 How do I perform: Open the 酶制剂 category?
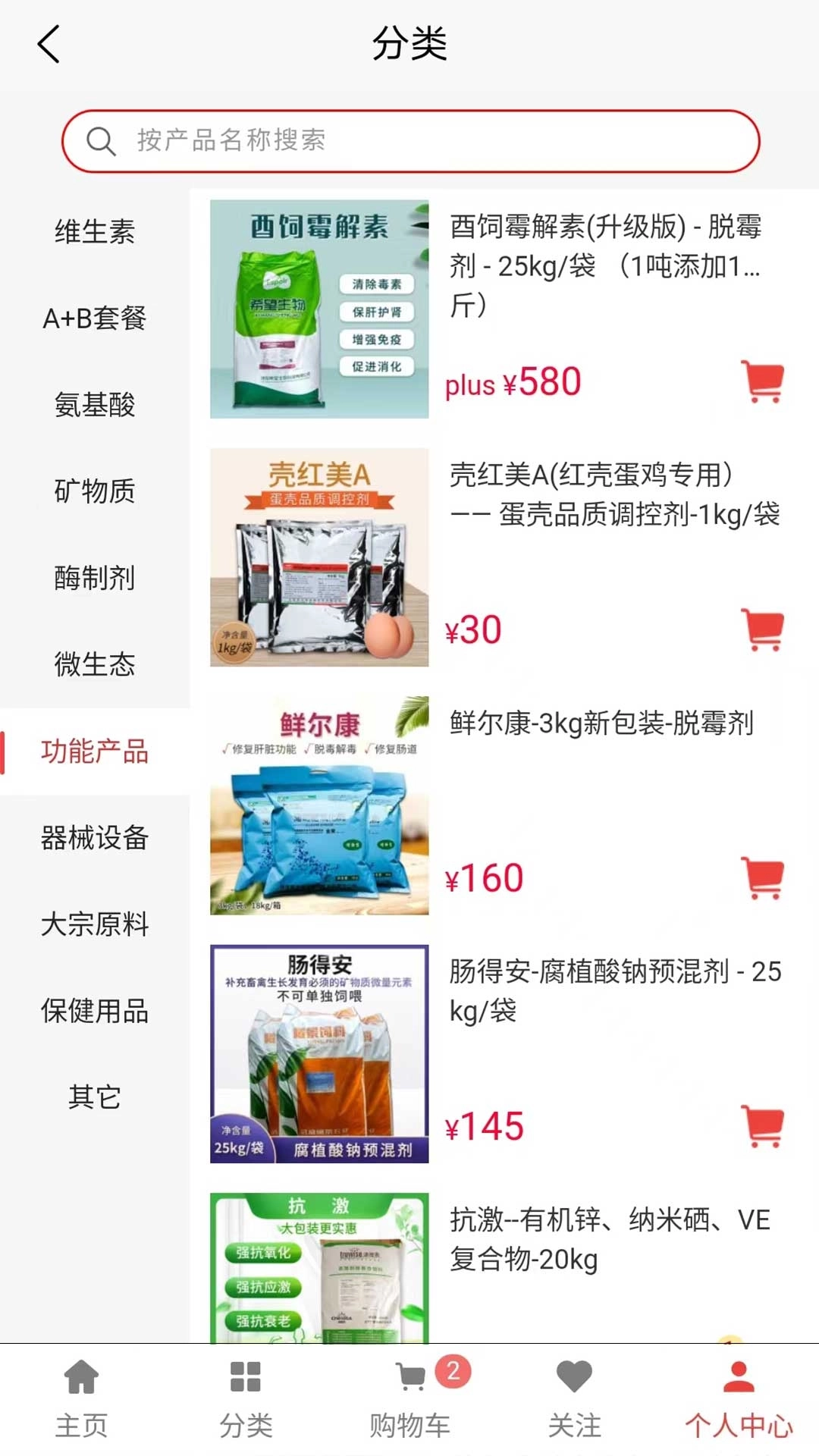click(95, 578)
